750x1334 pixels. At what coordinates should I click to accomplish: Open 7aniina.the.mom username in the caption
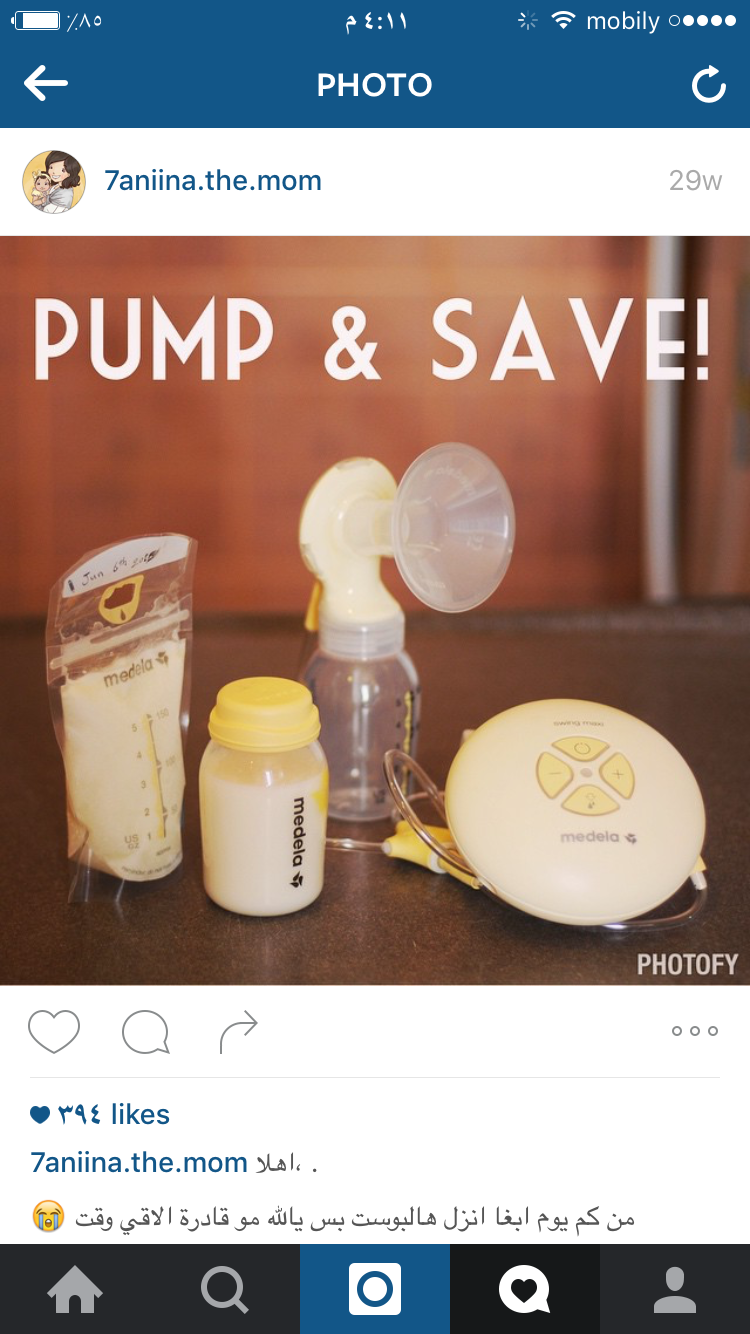pyautogui.click(x=139, y=1163)
